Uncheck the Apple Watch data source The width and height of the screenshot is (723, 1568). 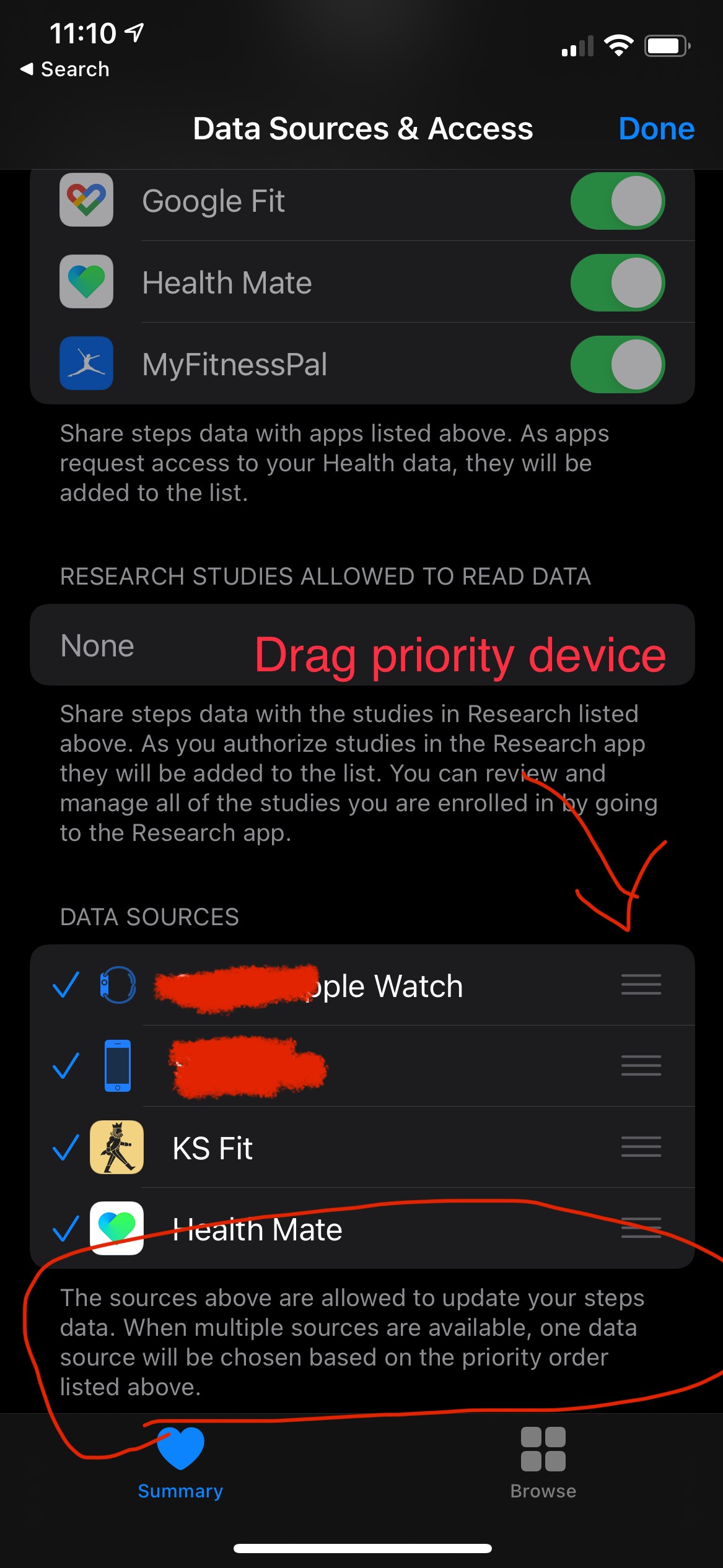pos(66,985)
